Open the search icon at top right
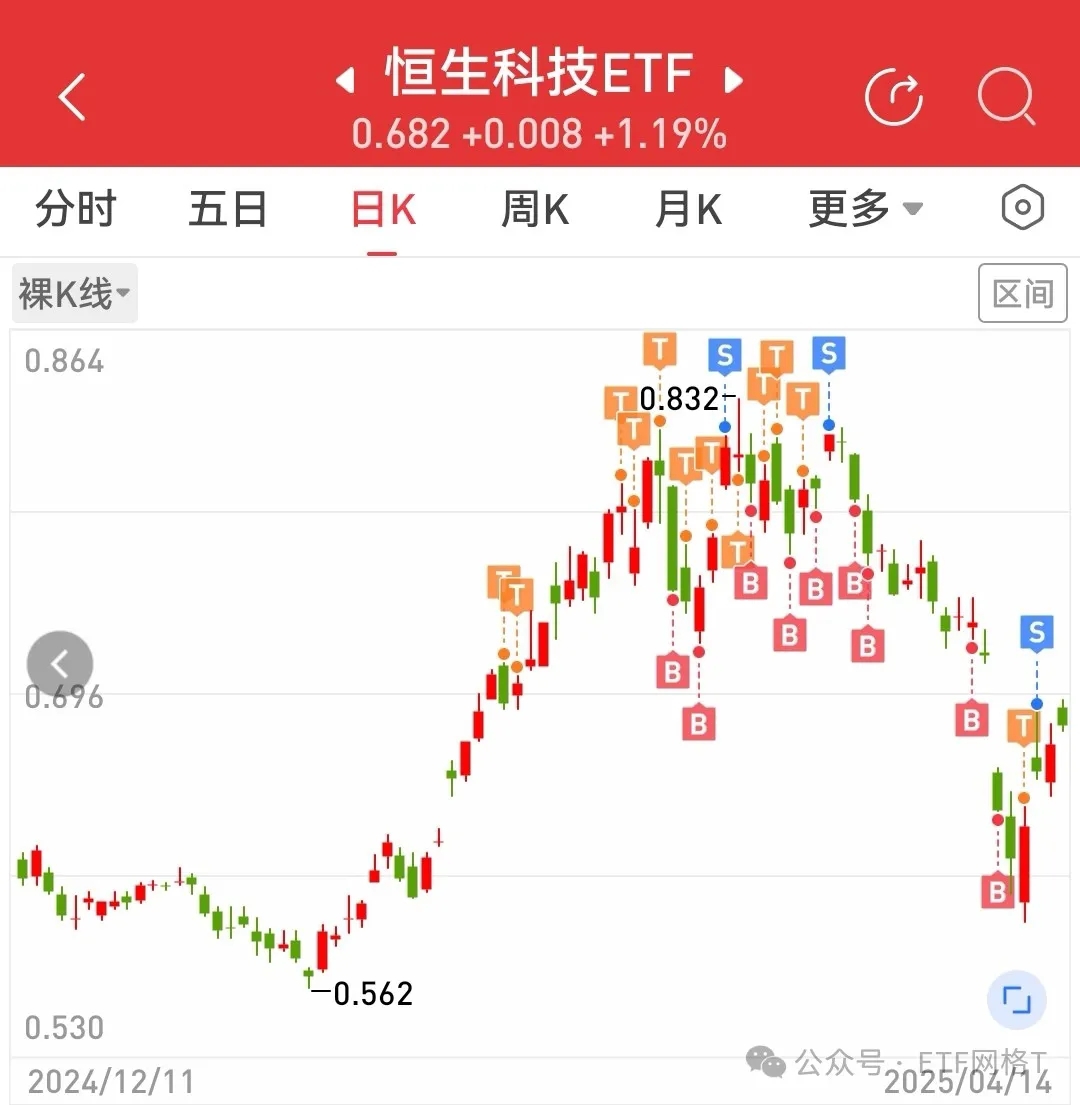 coord(1008,96)
